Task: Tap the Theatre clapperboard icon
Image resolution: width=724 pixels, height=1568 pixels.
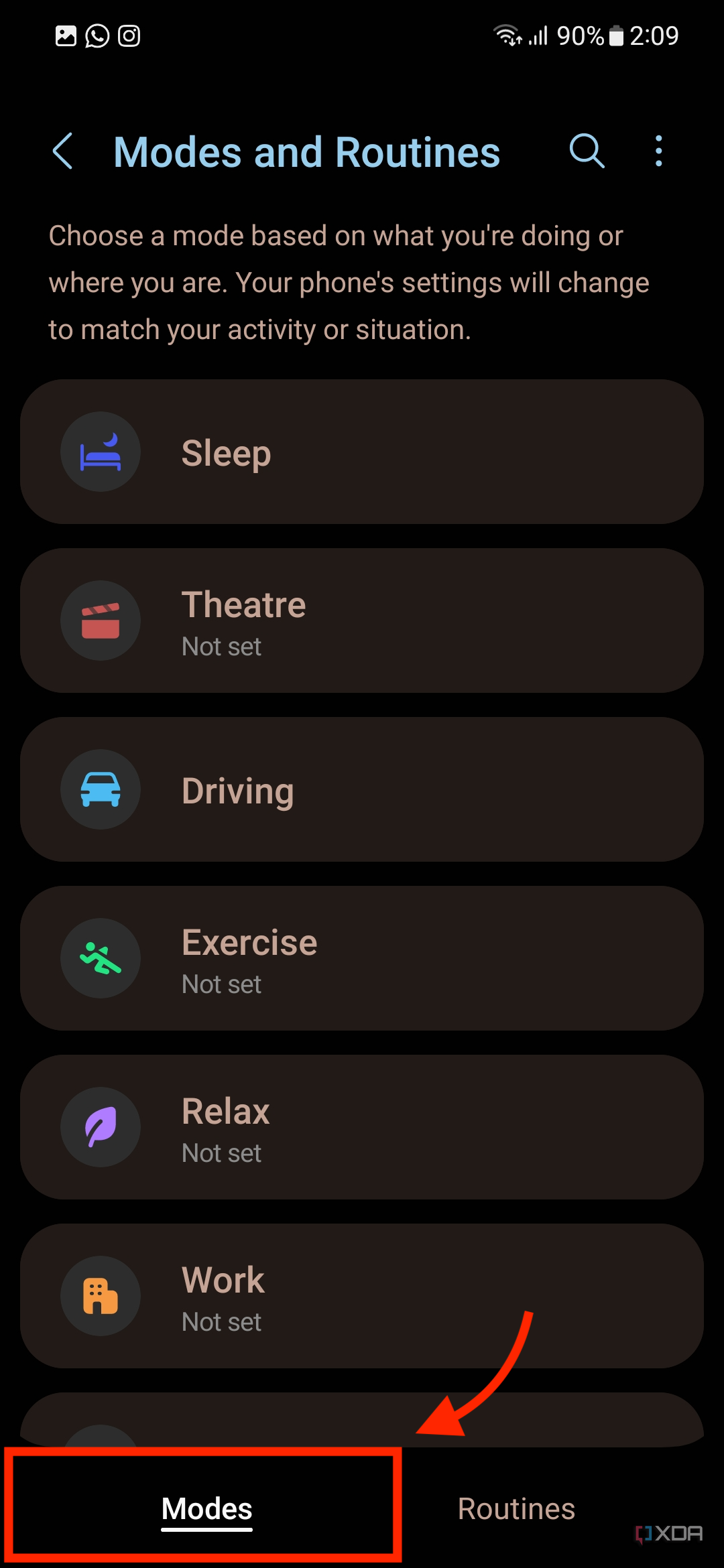Action: 100,620
